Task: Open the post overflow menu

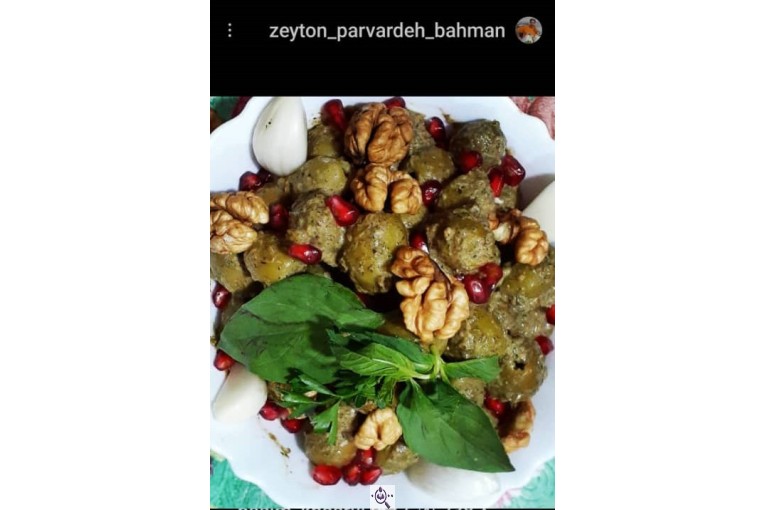Action: coord(229,30)
